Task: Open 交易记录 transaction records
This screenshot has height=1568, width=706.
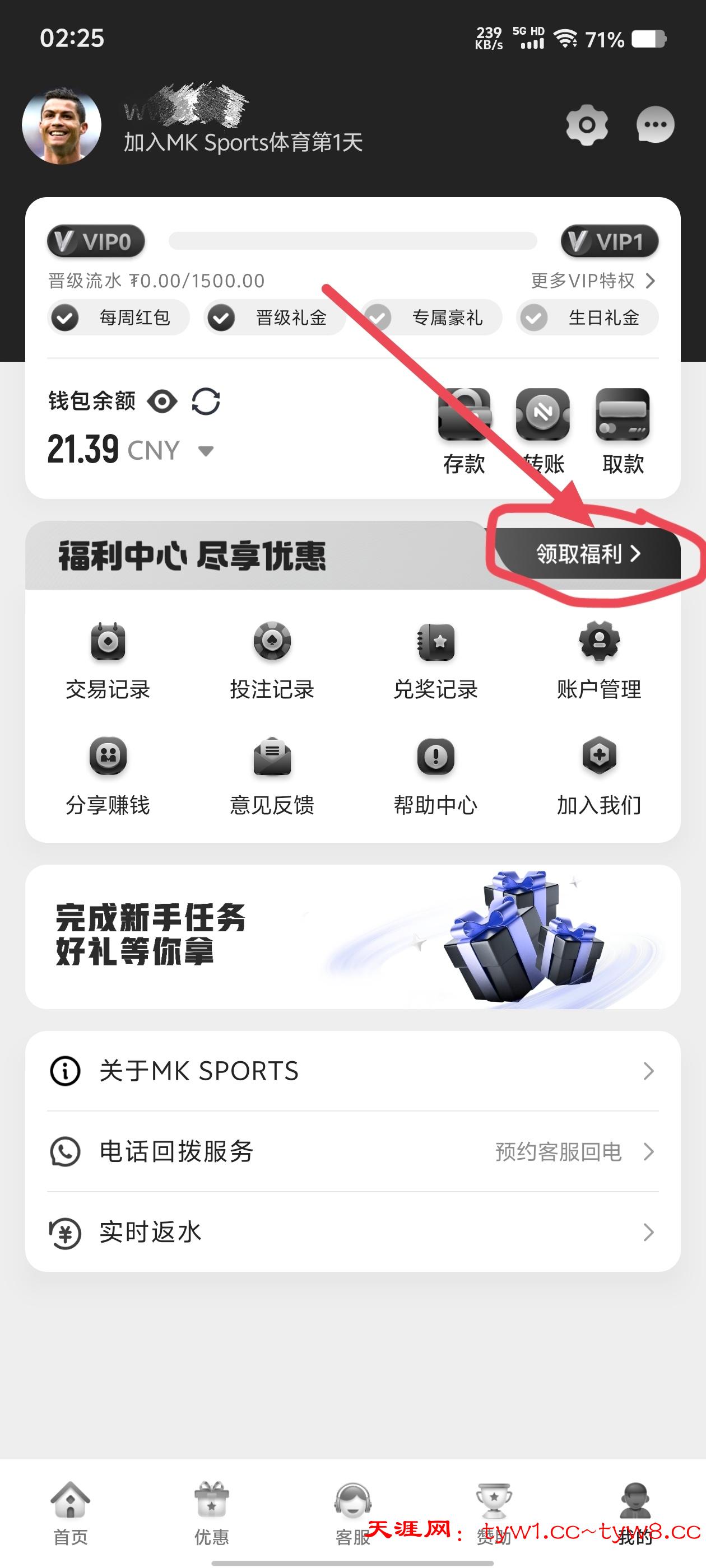Action: click(108, 661)
